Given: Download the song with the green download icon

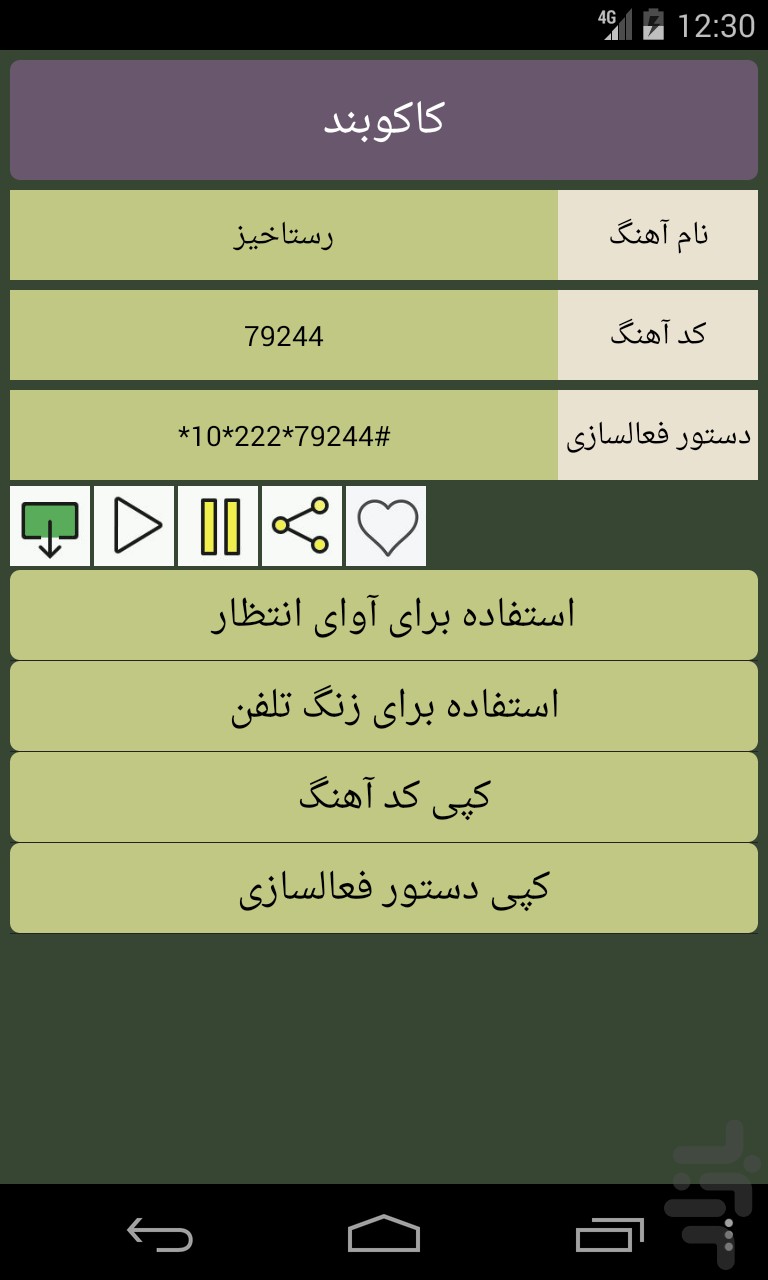Looking at the screenshot, I should tap(50, 526).
